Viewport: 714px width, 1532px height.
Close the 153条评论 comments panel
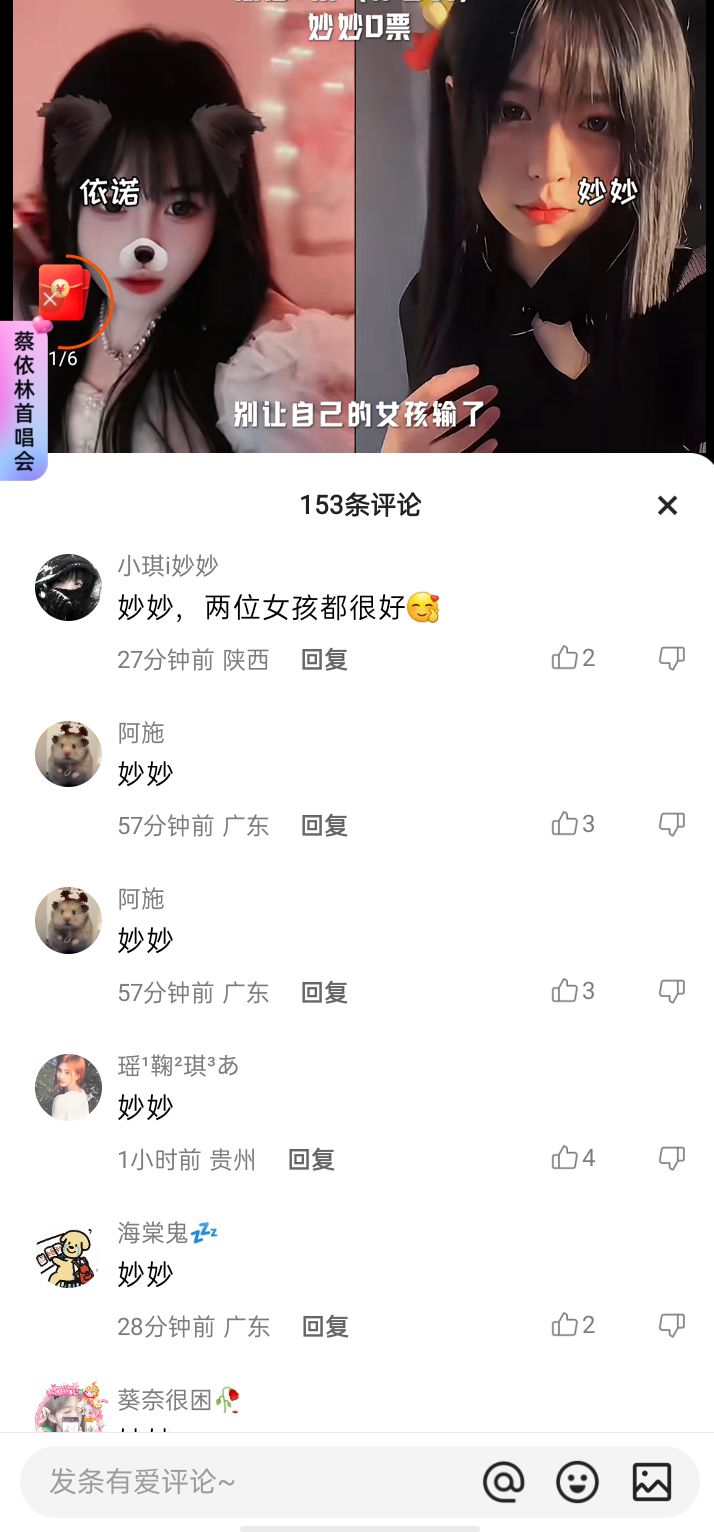pos(667,505)
